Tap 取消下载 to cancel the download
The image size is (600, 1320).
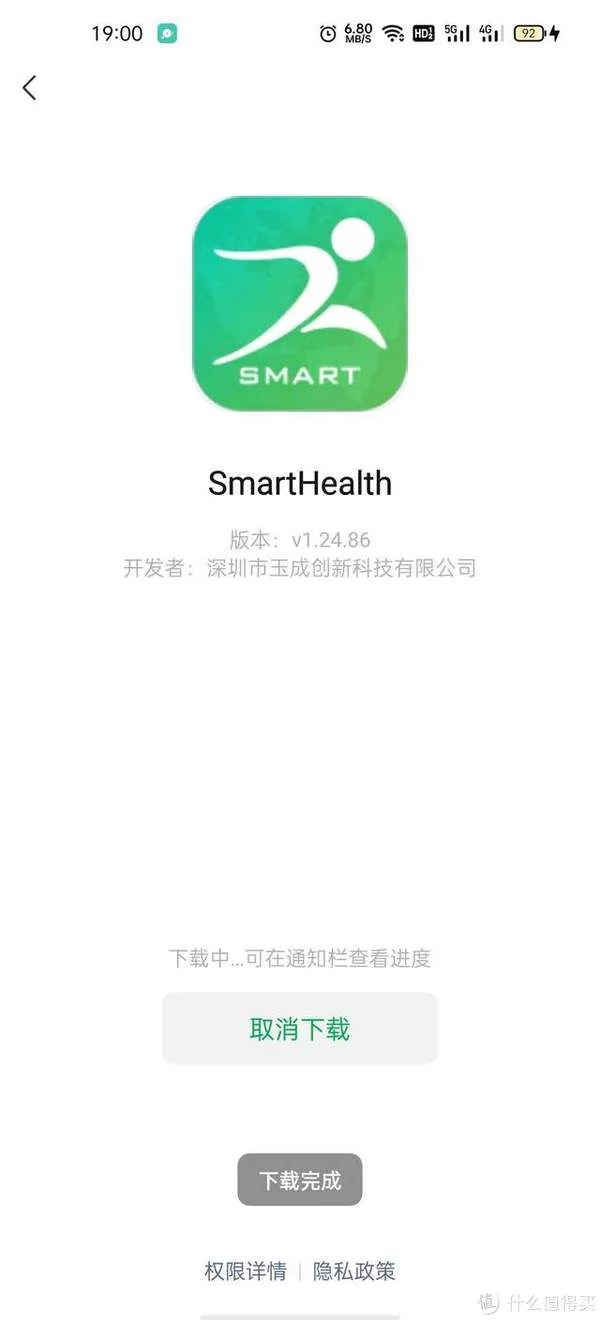coord(299,1029)
